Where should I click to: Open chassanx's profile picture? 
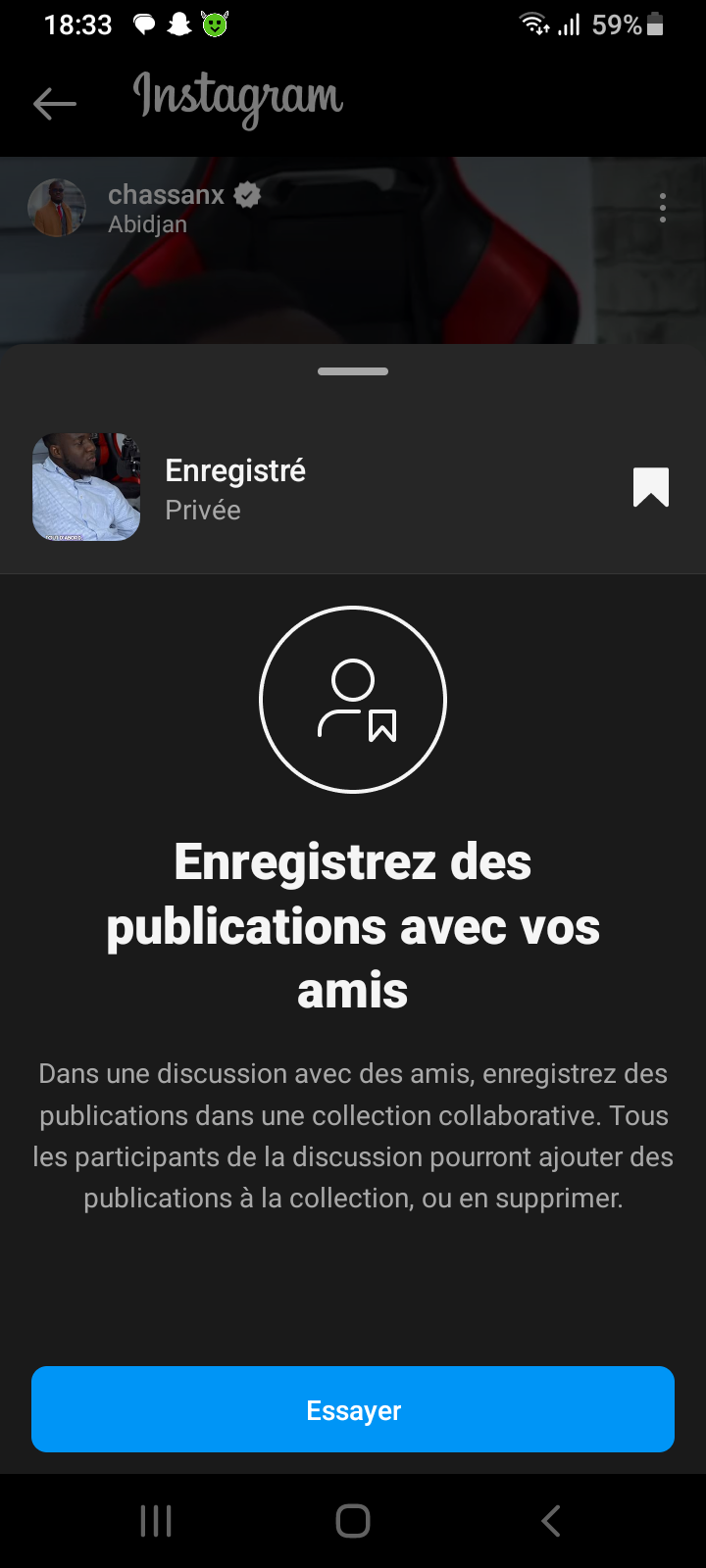click(x=57, y=208)
